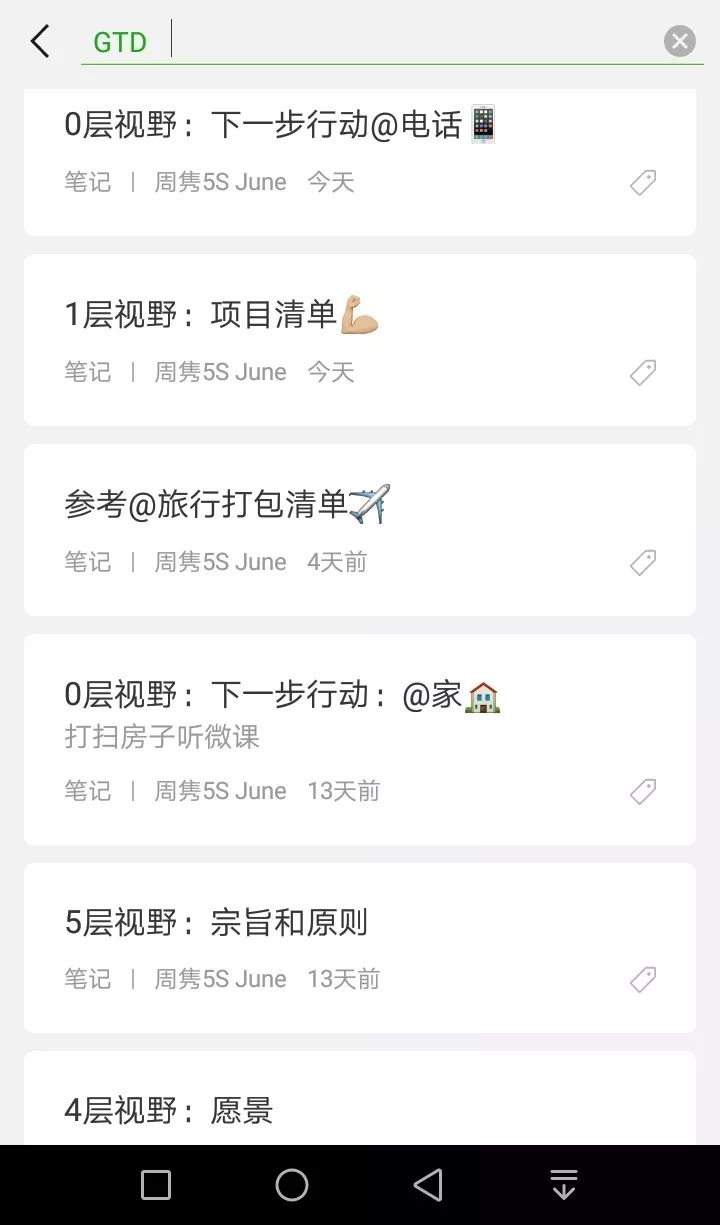
Task: Open the 5层视野：宗旨和原则 note
Action: pyautogui.click(x=216, y=922)
